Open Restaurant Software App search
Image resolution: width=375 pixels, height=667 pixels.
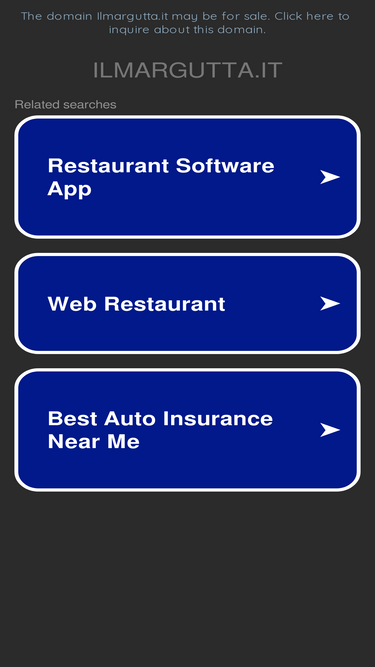coord(188,177)
